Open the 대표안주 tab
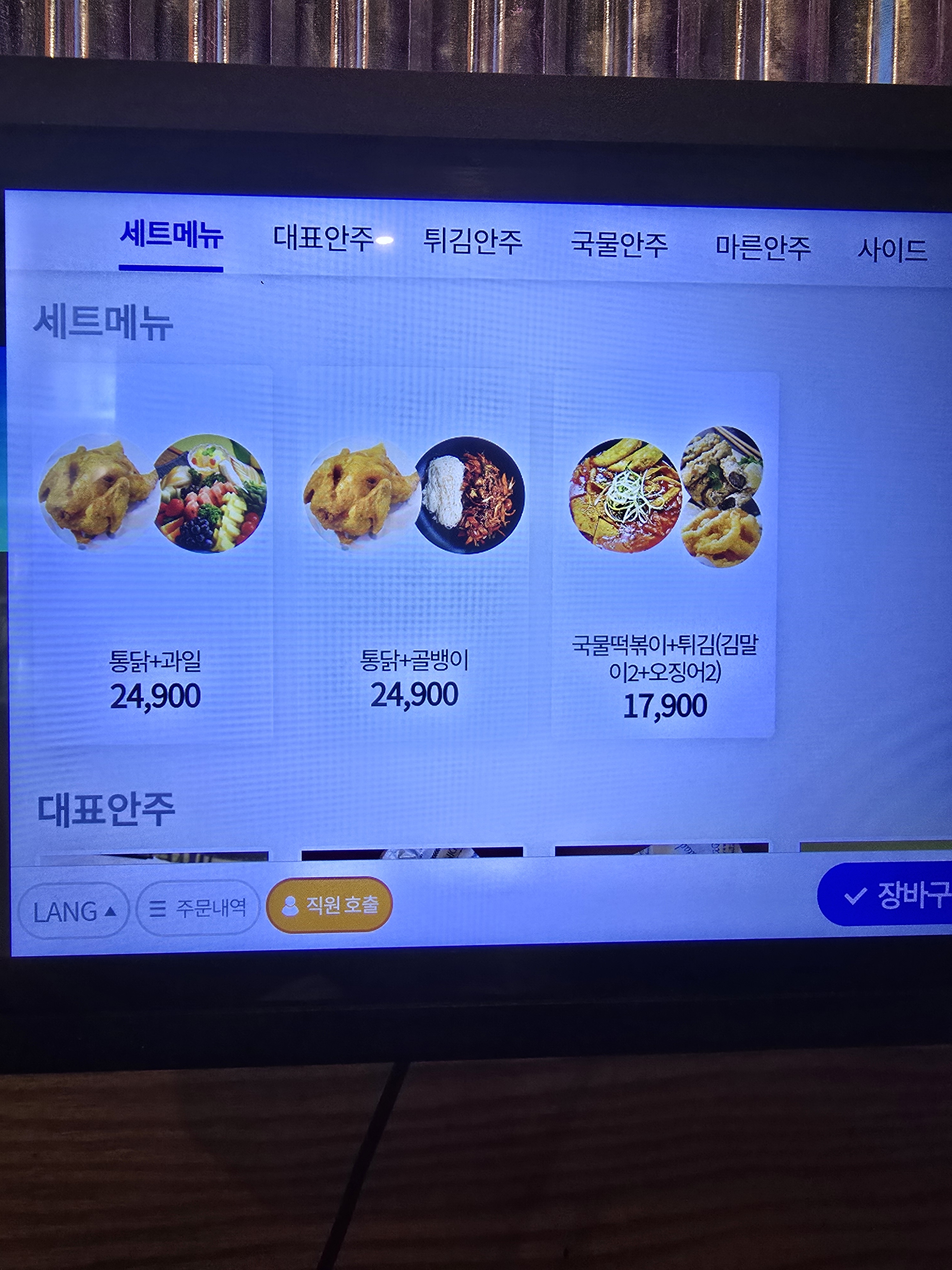 coord(323,238)
